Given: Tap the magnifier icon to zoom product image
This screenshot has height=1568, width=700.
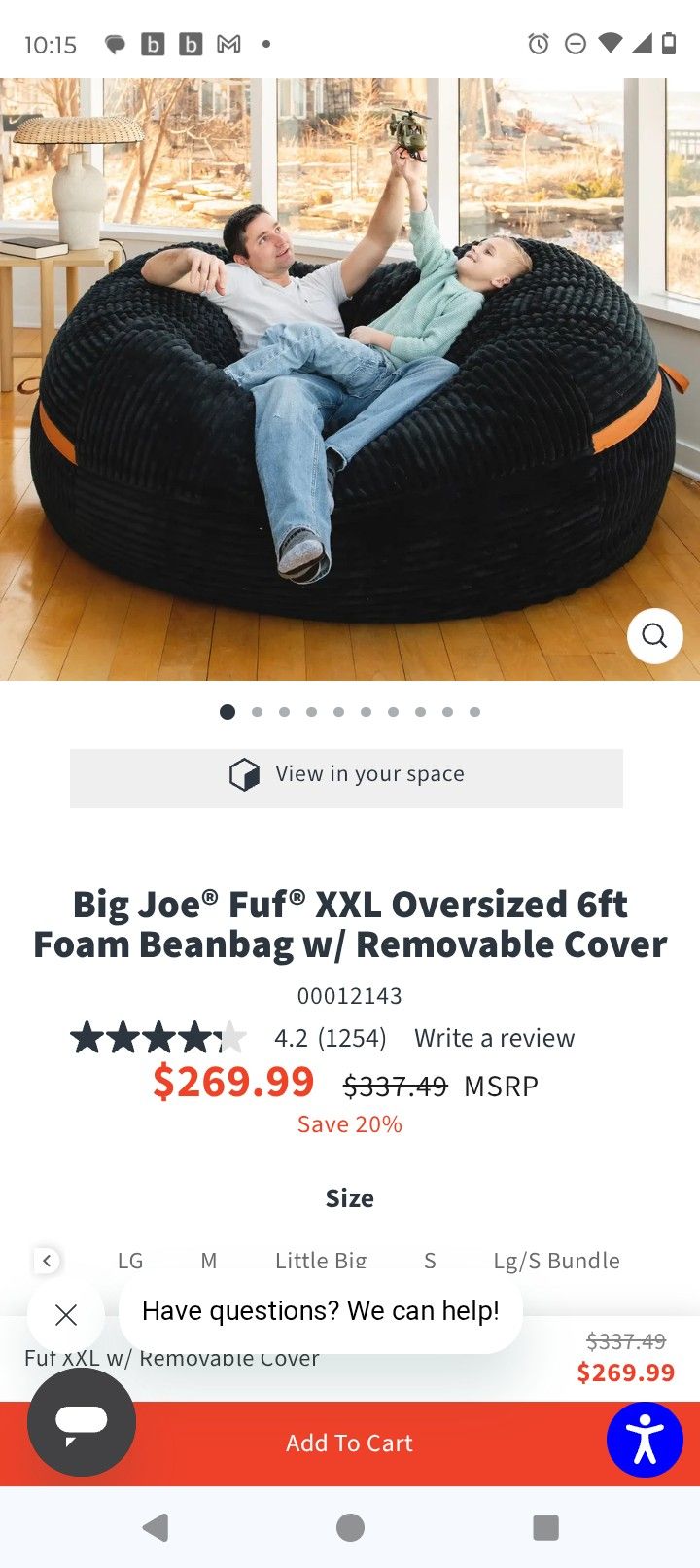Looking at the screenshot, I should click(x=654, y=636).
